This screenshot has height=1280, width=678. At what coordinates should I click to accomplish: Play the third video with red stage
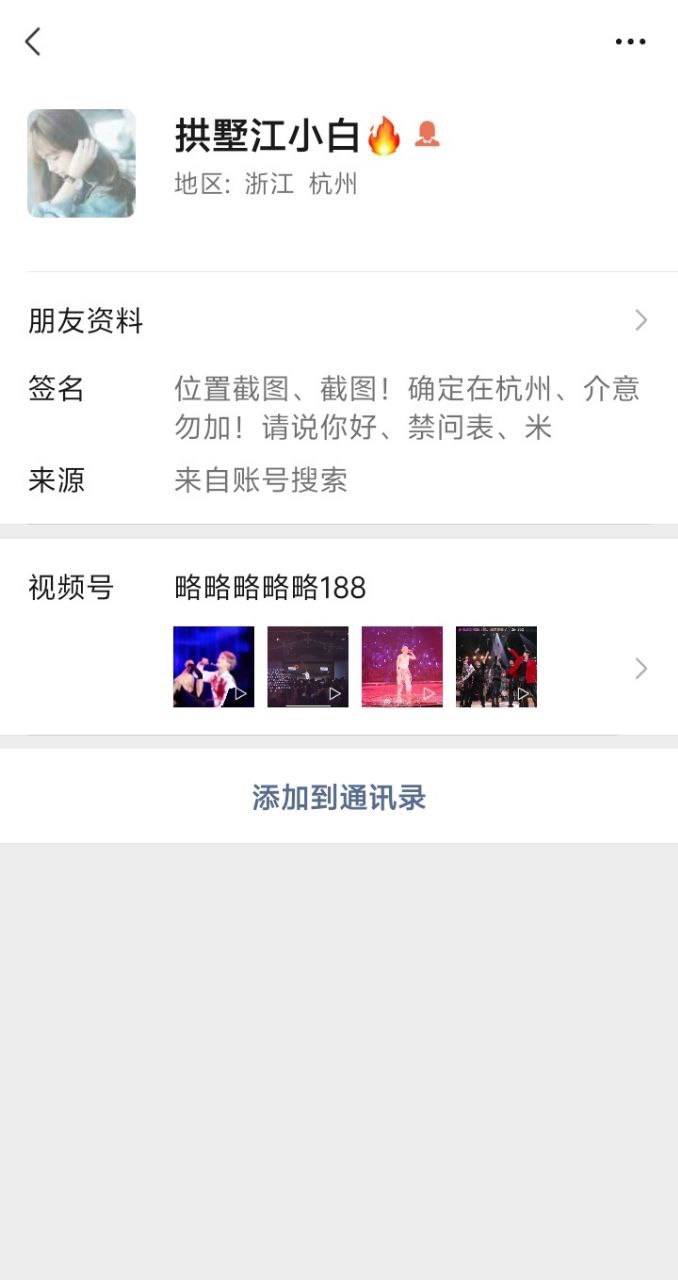pyautogui.click(x=402, y=667)
